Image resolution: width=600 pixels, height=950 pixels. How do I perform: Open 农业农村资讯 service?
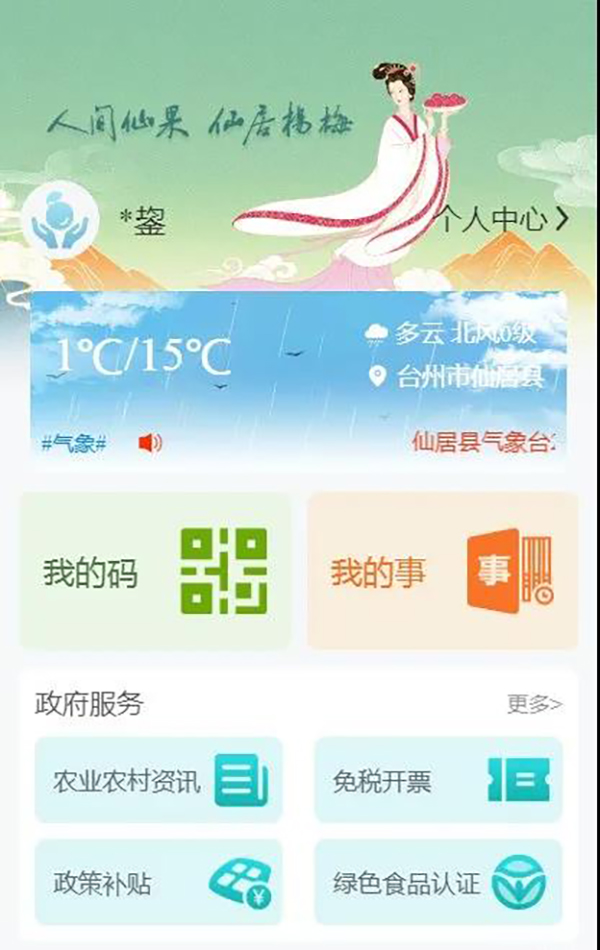coord(159,780)
